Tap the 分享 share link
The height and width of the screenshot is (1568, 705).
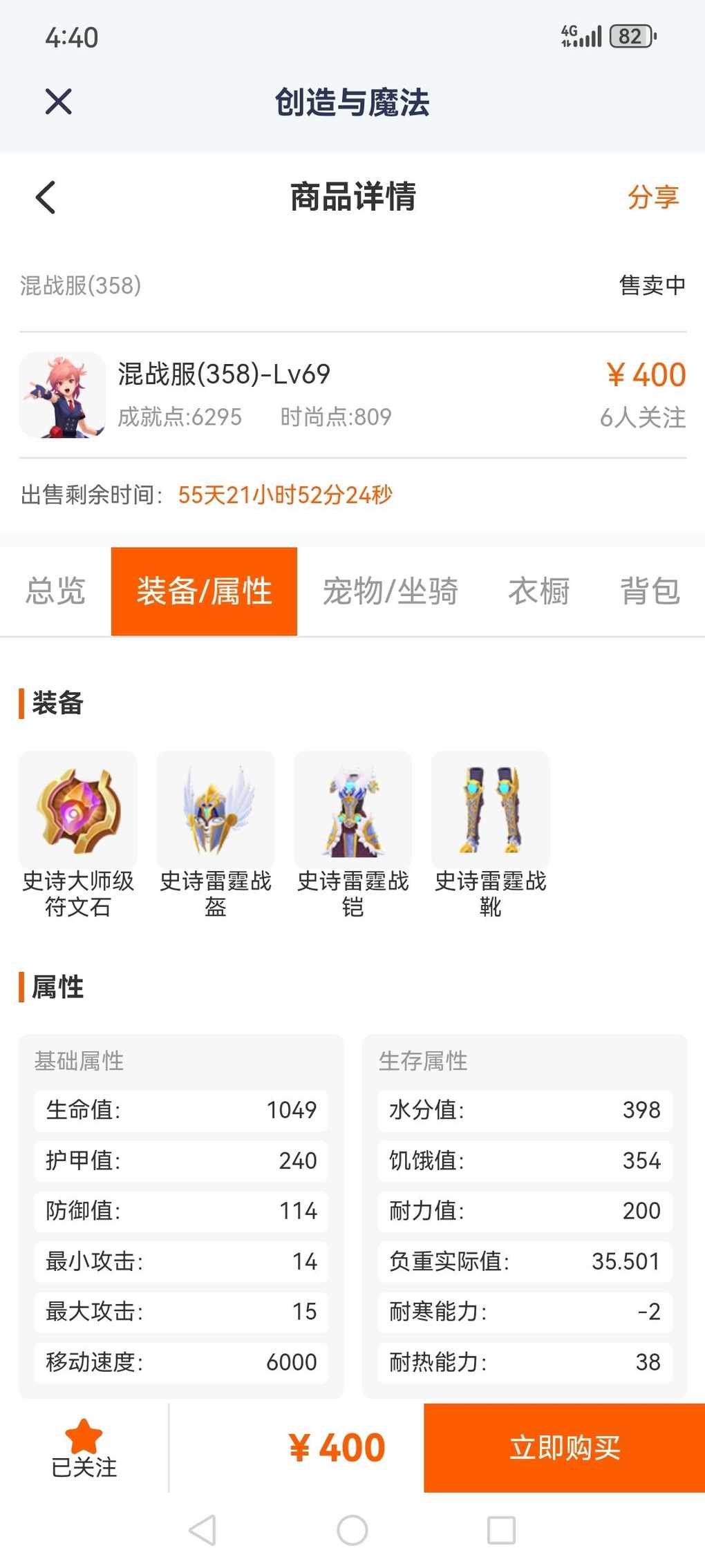[652, 198]
